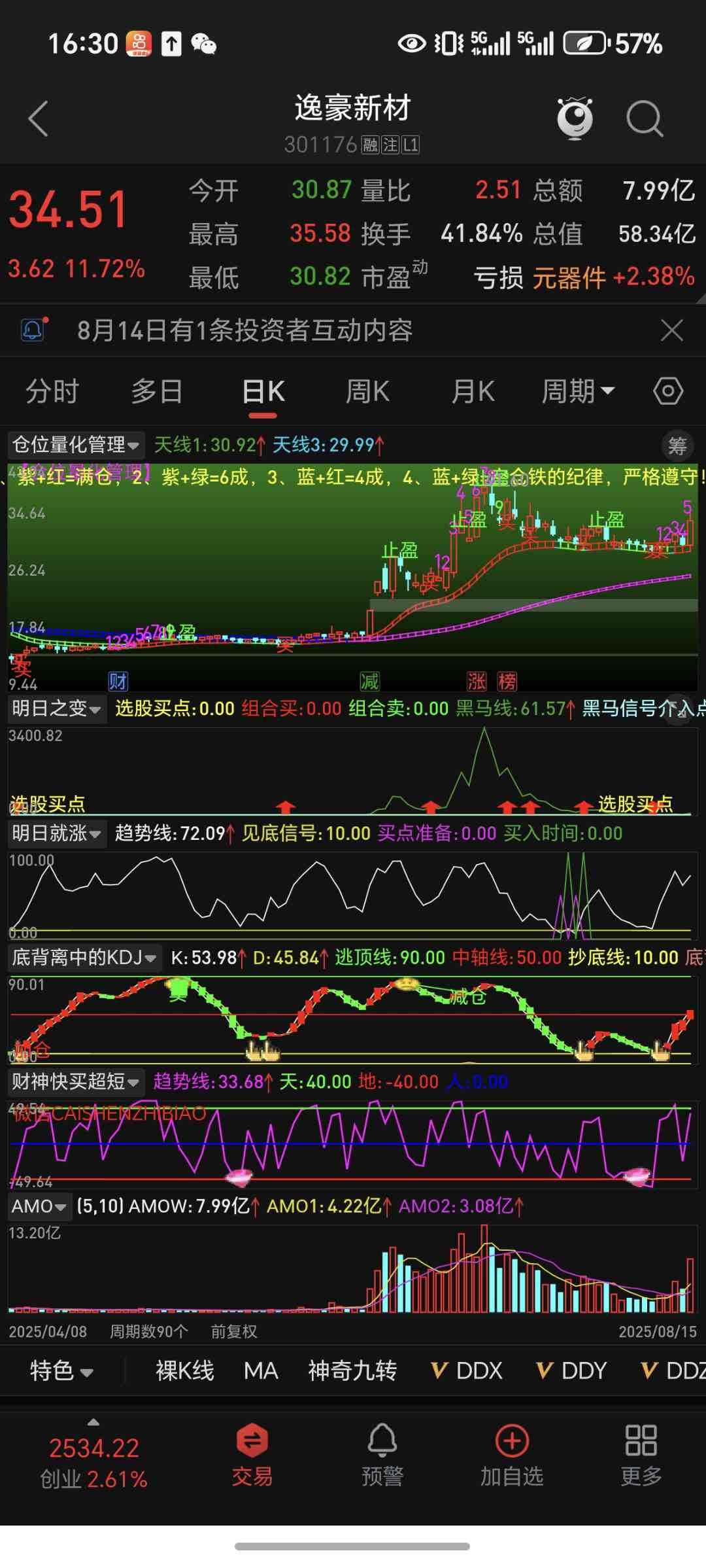Go back using the top-left arrow
706x1568 pixels.
pyautogui.click(x=39, y=119)
